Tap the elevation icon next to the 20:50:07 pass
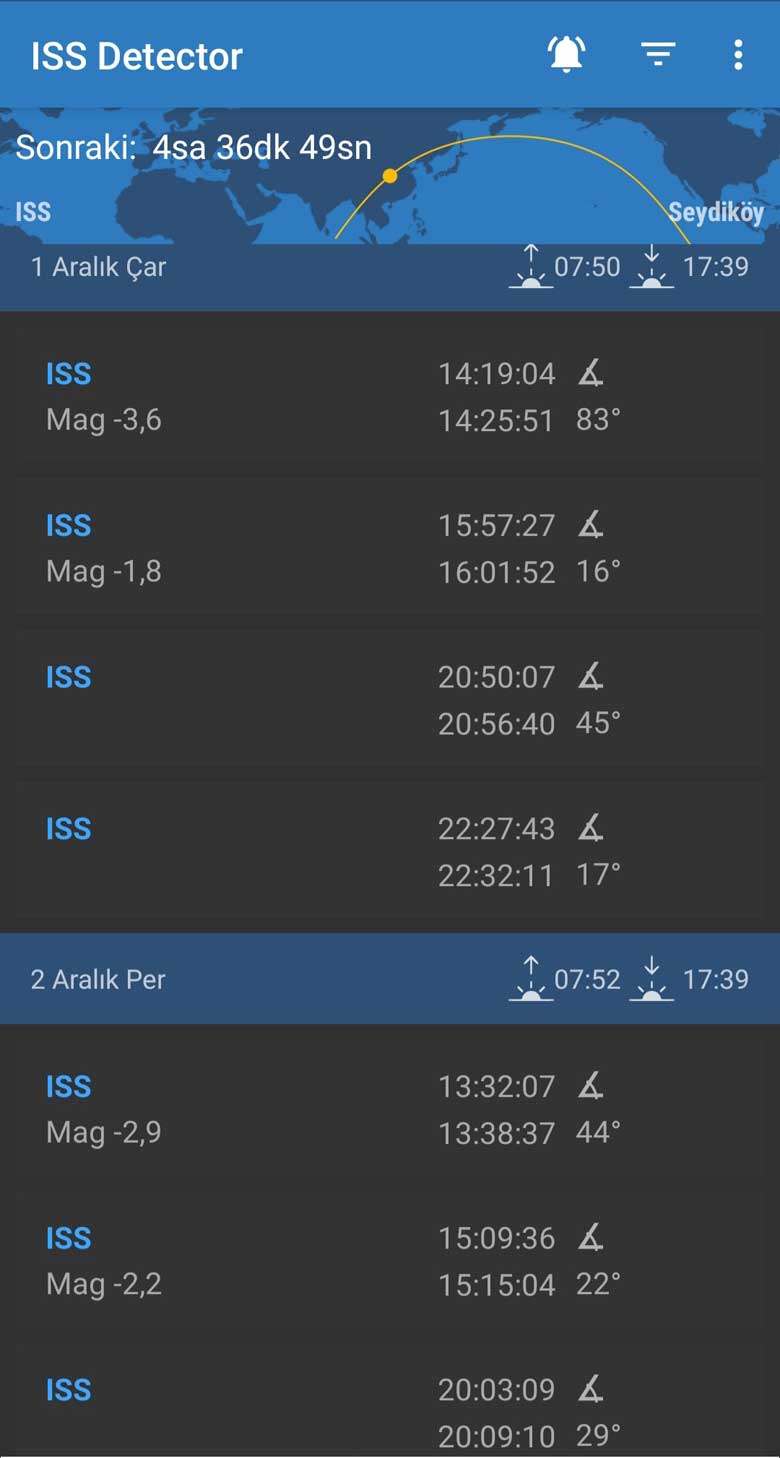 pyautogui.click(x=592, y=676)
